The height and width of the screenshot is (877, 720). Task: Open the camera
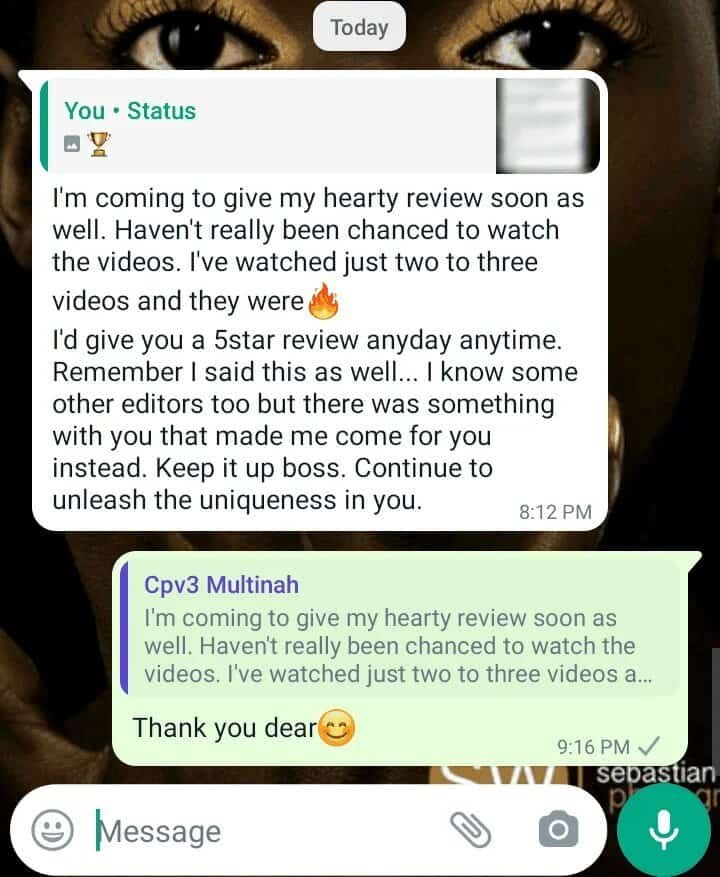click(x=558, y=829)
